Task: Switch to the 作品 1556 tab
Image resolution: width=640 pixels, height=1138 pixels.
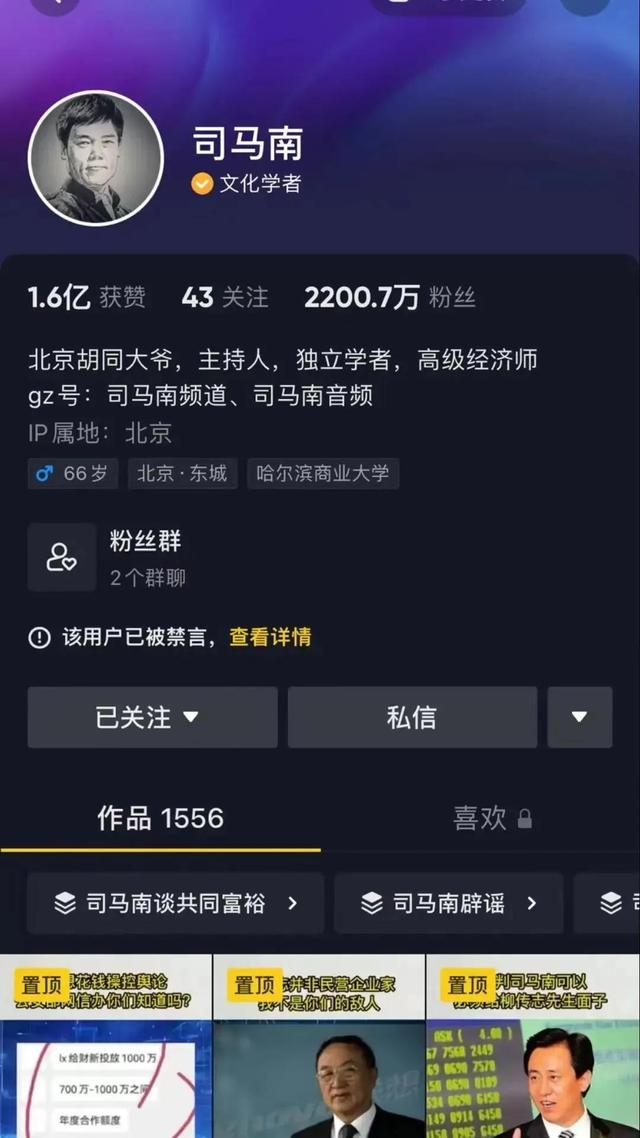Action: point(160,819)
